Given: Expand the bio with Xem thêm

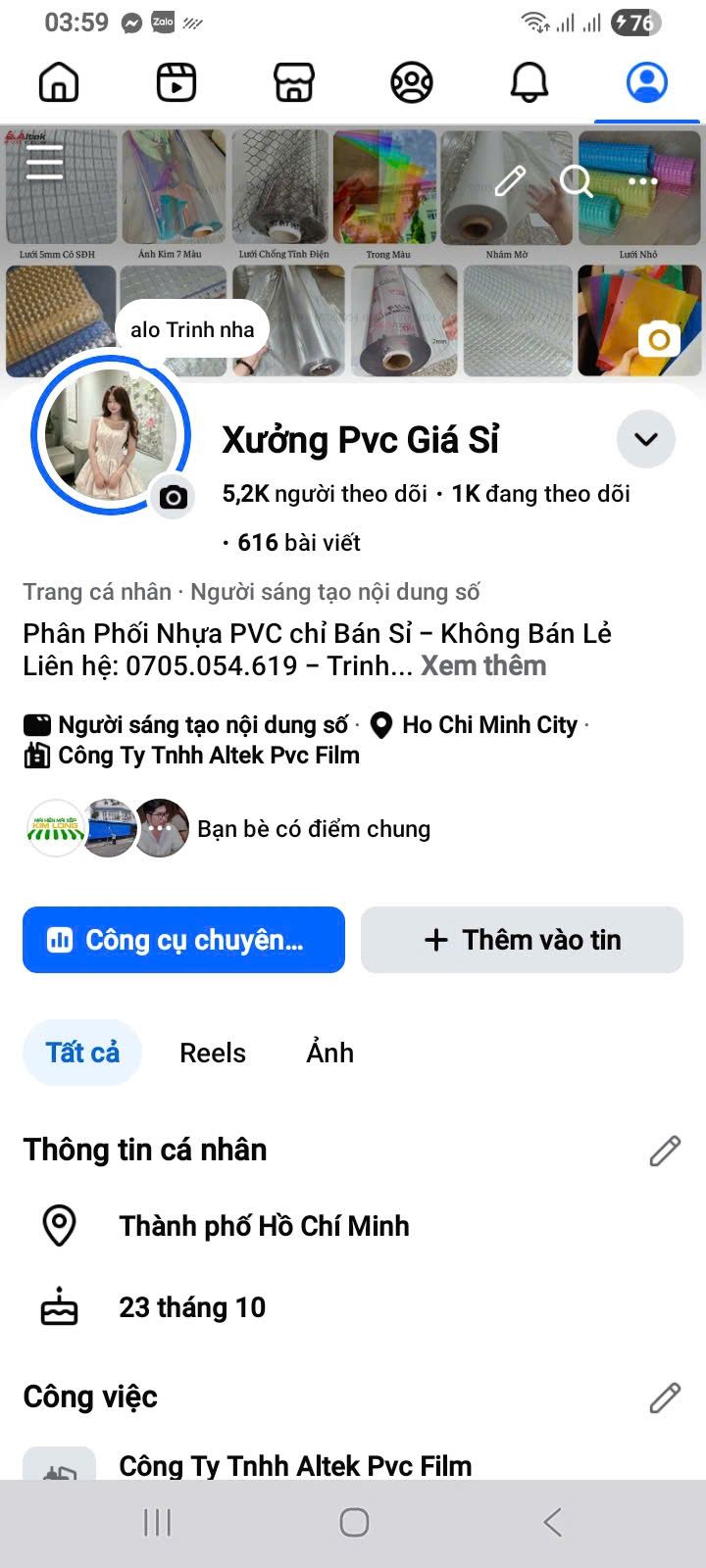Looking at the screenshot, I should click(483, 666).
